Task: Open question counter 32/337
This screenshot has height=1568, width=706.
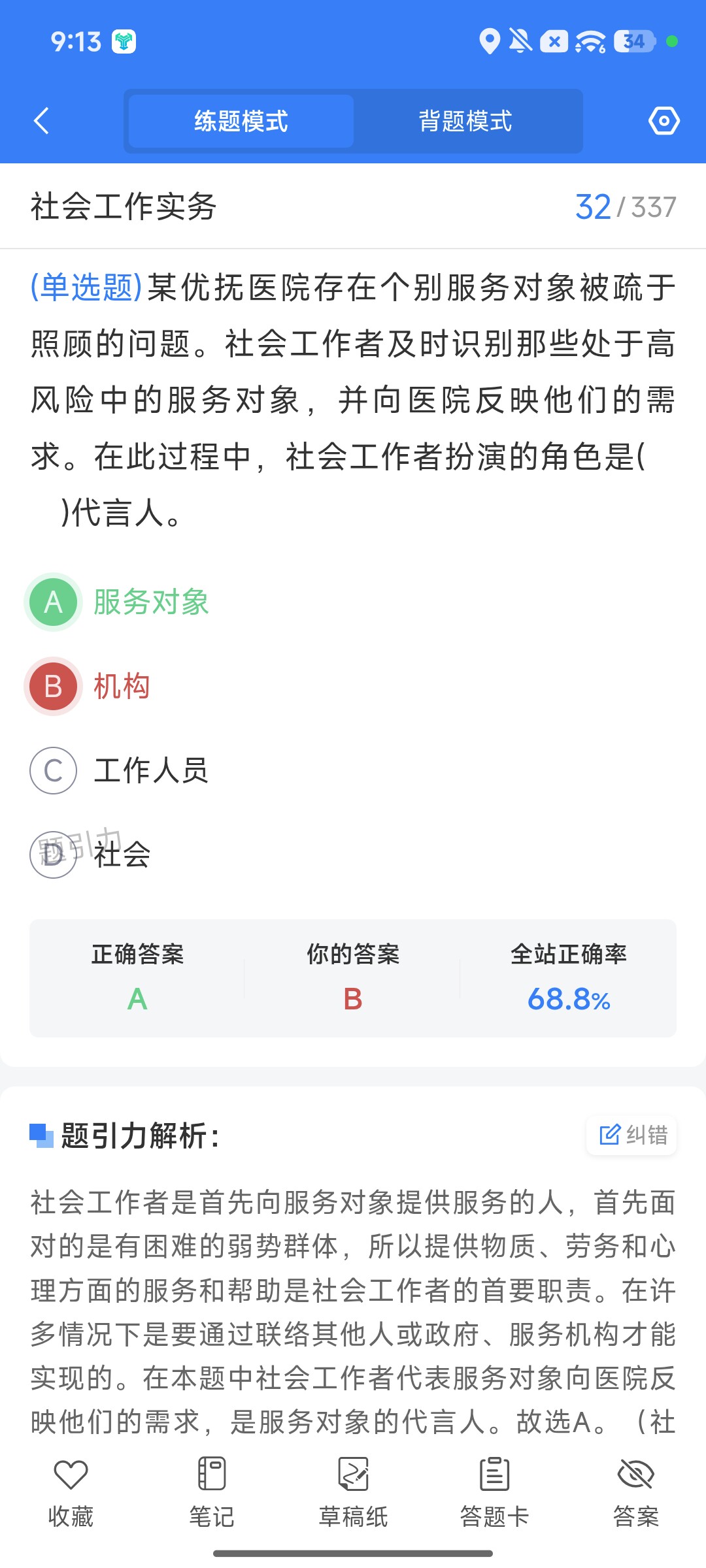Action: click(x=626, y=207)
